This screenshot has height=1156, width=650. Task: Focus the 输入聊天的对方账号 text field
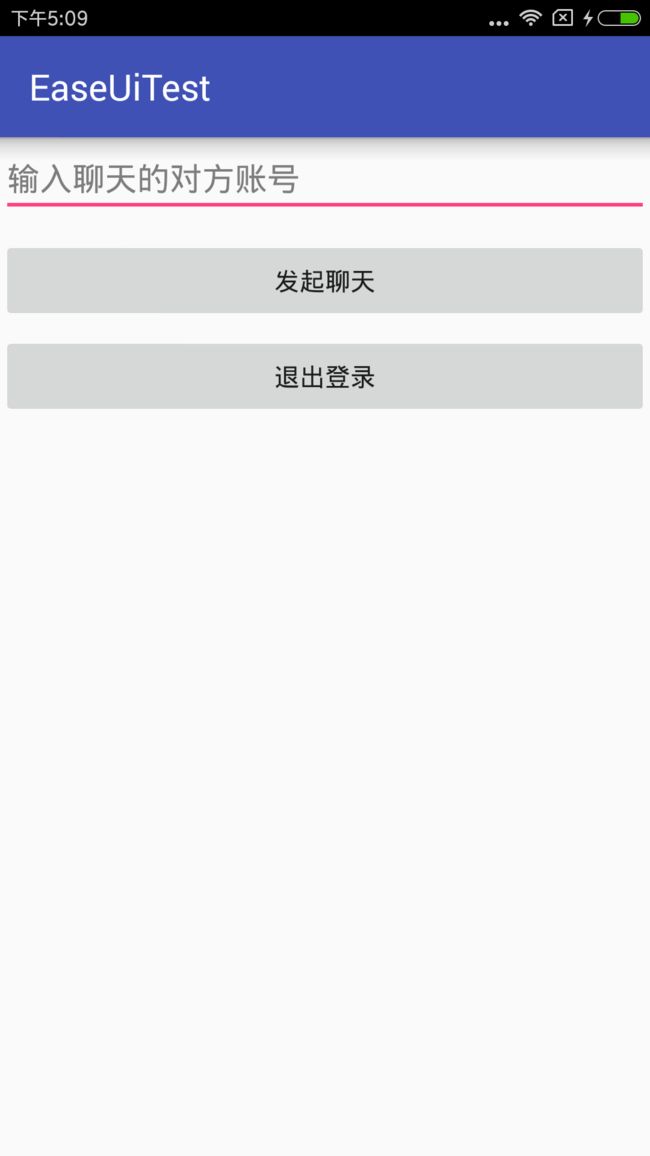[325, 181]
